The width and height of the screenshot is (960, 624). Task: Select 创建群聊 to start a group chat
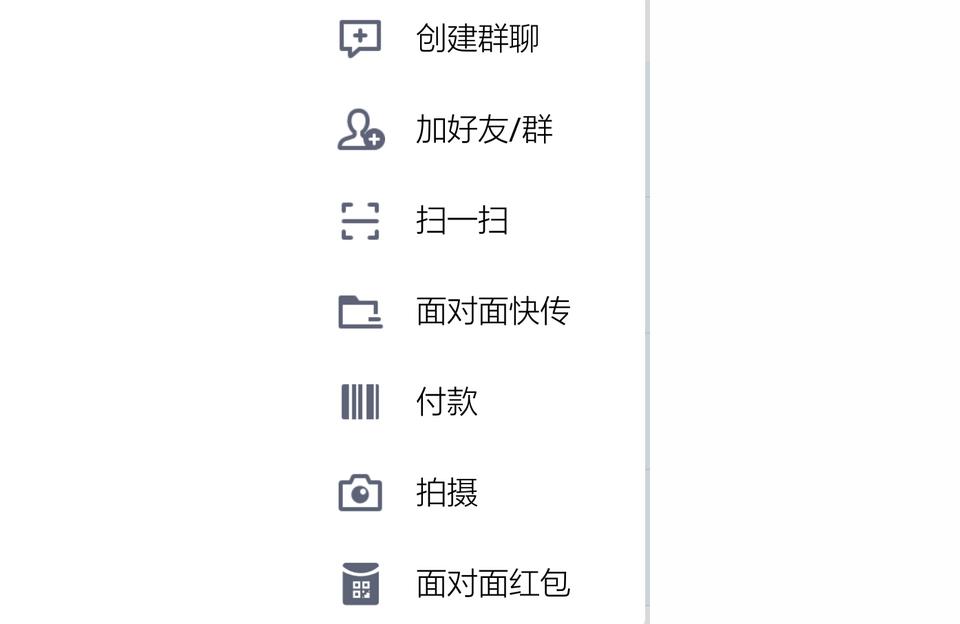tap(477, 39)
